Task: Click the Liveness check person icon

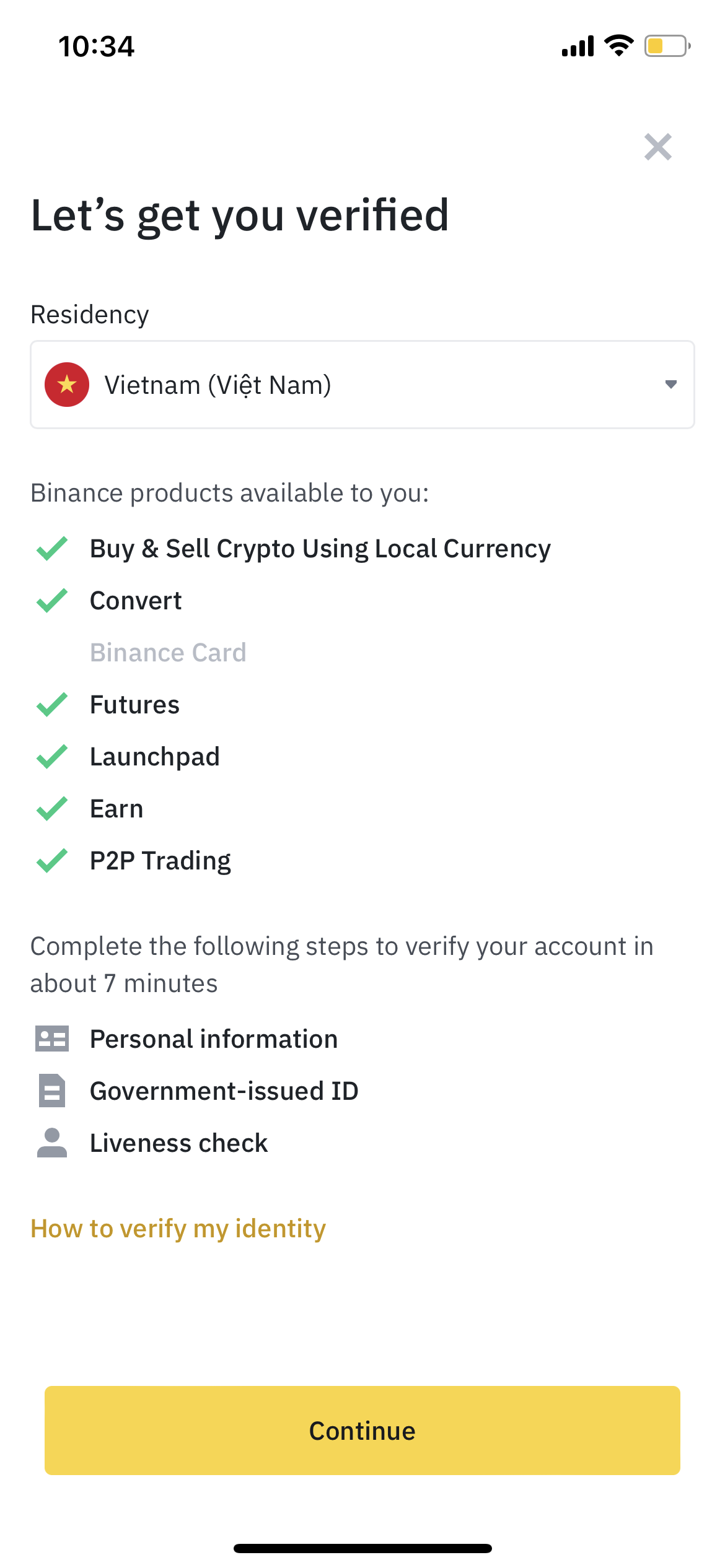Action: point(53,1143)
